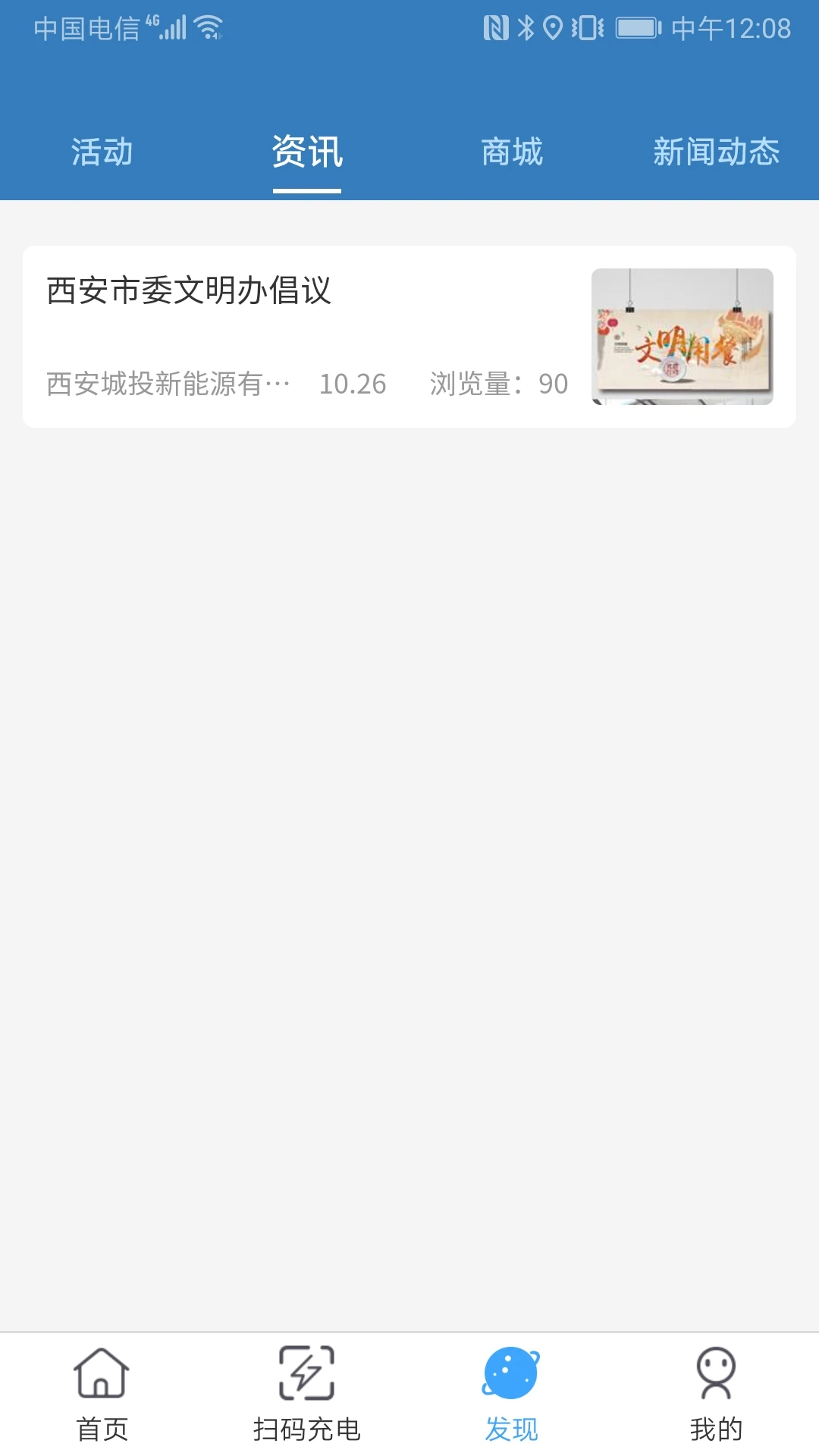Open the 西安市委文明办倡议 article
819x1456 pixels.
click(191, 290)
